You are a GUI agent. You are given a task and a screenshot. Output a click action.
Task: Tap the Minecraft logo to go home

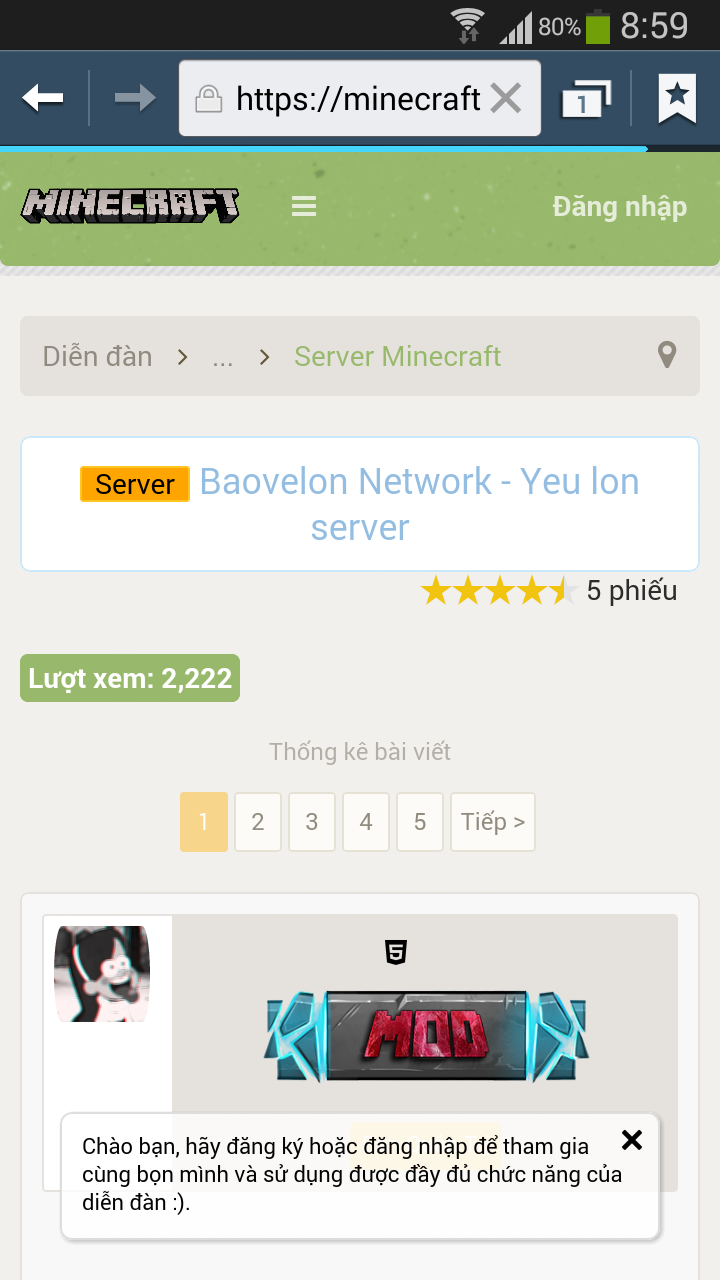128,204
